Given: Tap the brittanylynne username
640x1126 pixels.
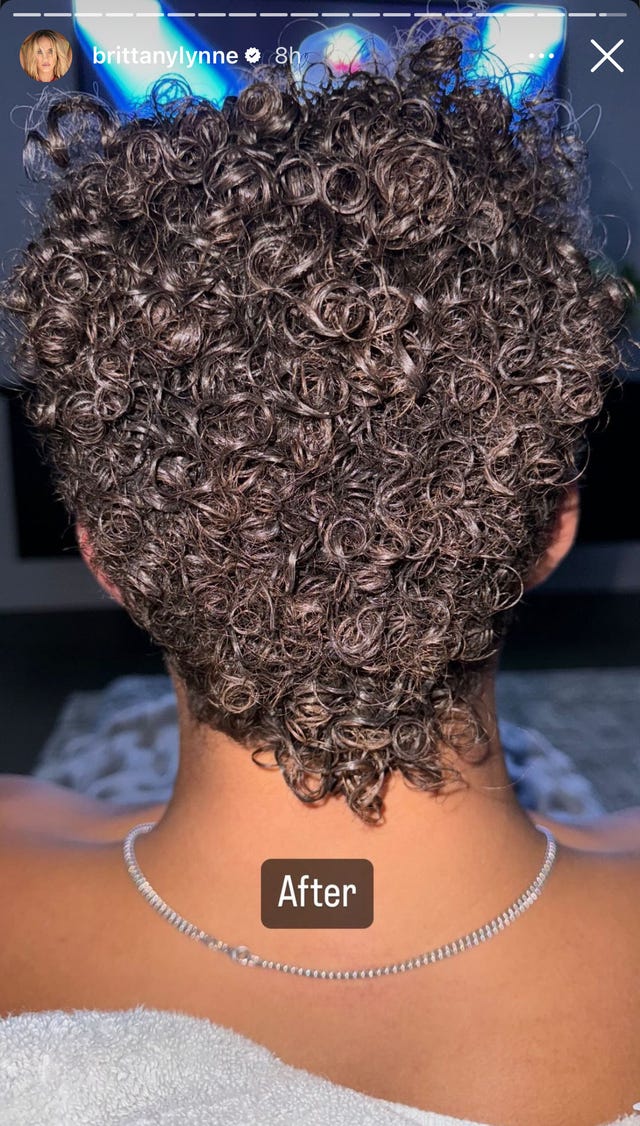Looking at the screenshot, I should point(165,56).
